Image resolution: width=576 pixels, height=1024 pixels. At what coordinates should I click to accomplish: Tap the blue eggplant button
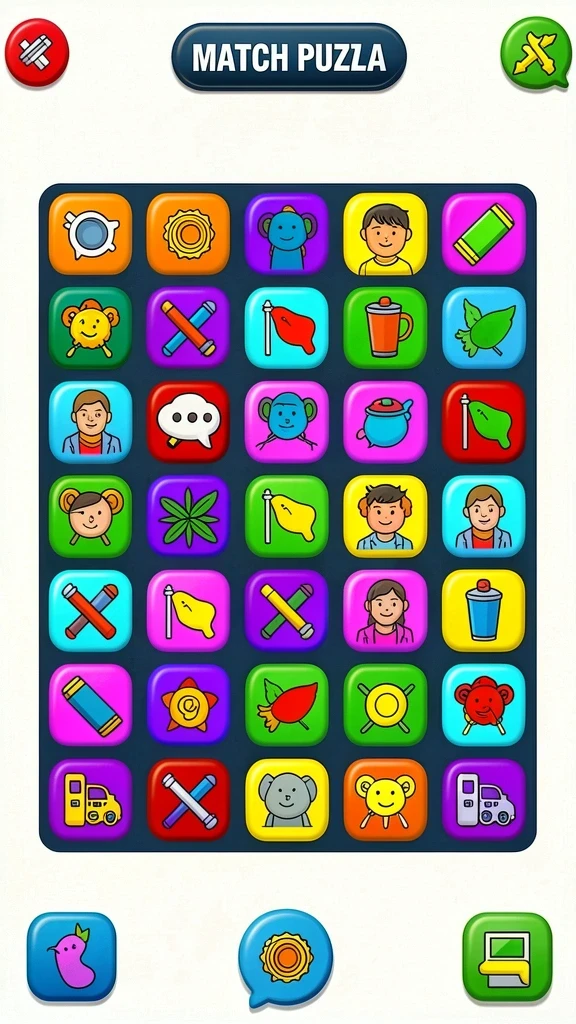71,957
